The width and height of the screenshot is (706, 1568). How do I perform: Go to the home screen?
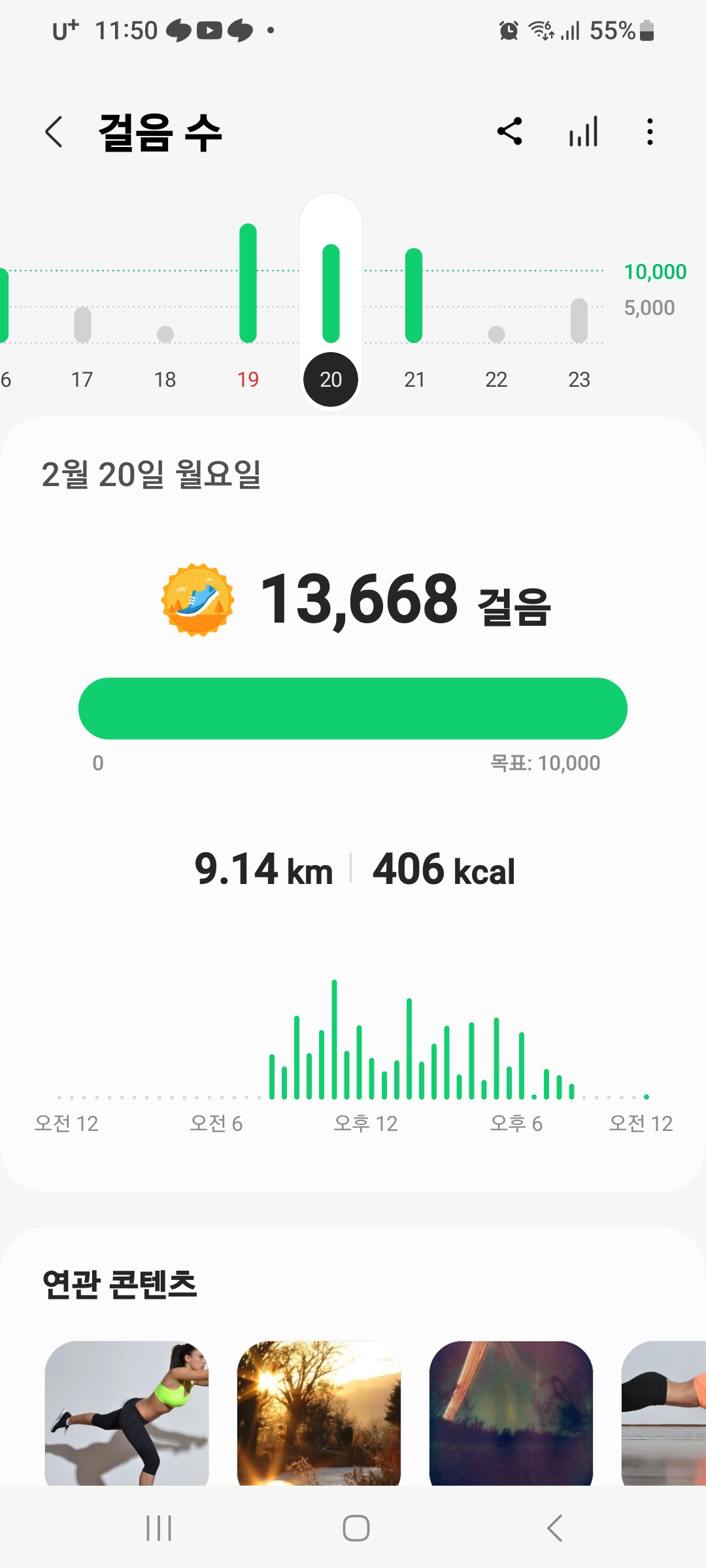356,1528
